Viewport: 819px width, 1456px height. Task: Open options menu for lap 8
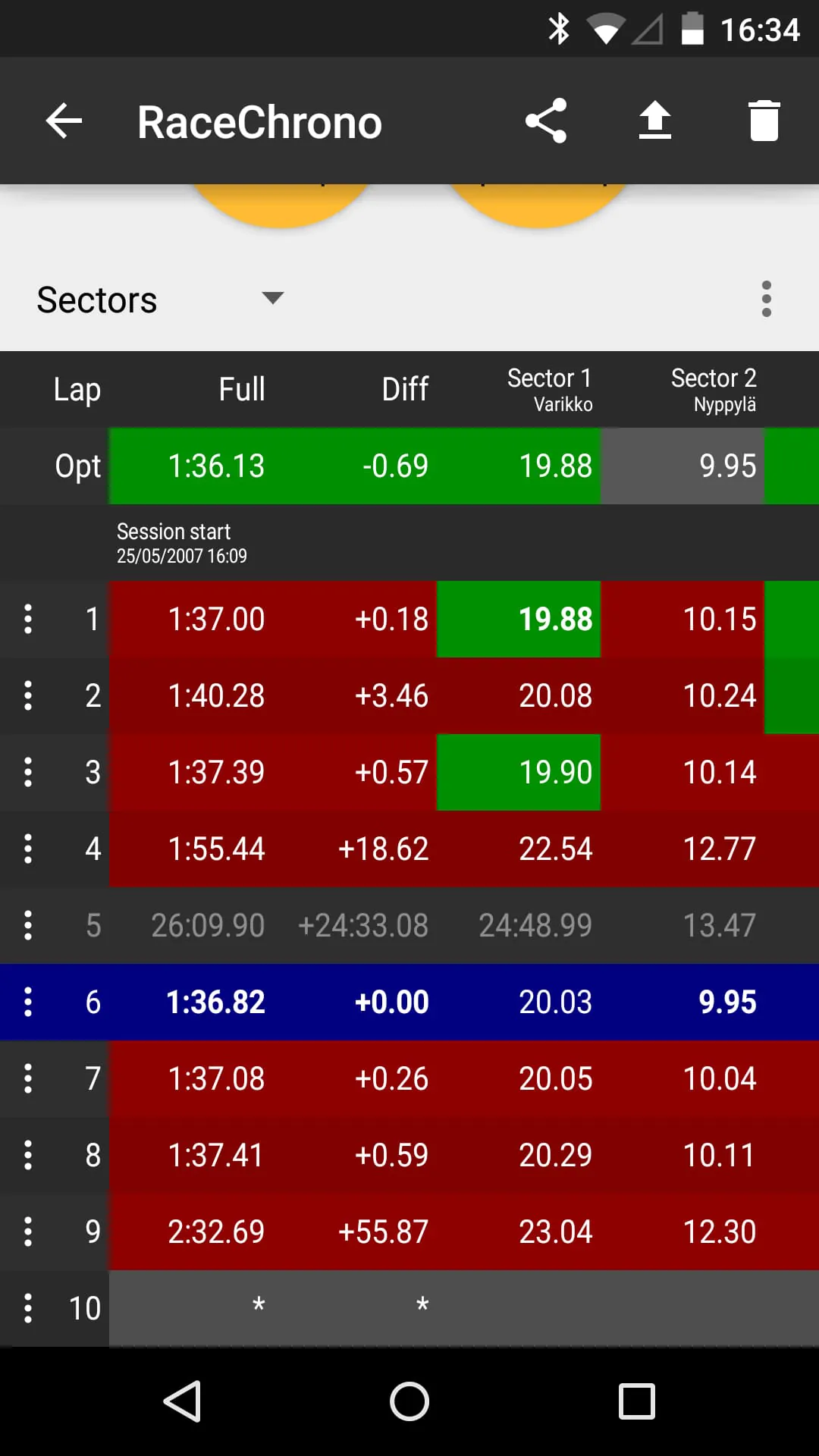[x=28, y=1155]
